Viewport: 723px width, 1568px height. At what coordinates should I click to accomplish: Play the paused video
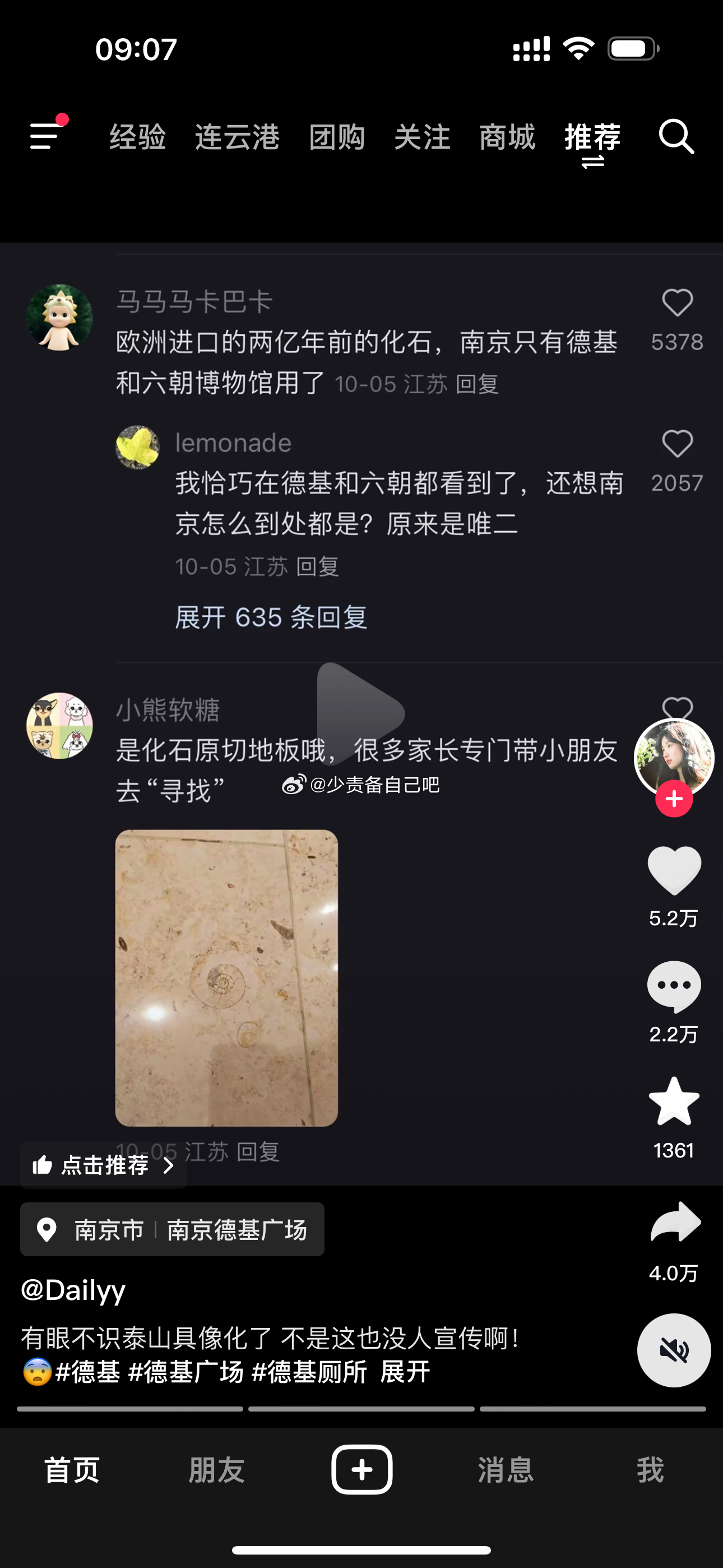click(x=360, y=713)
